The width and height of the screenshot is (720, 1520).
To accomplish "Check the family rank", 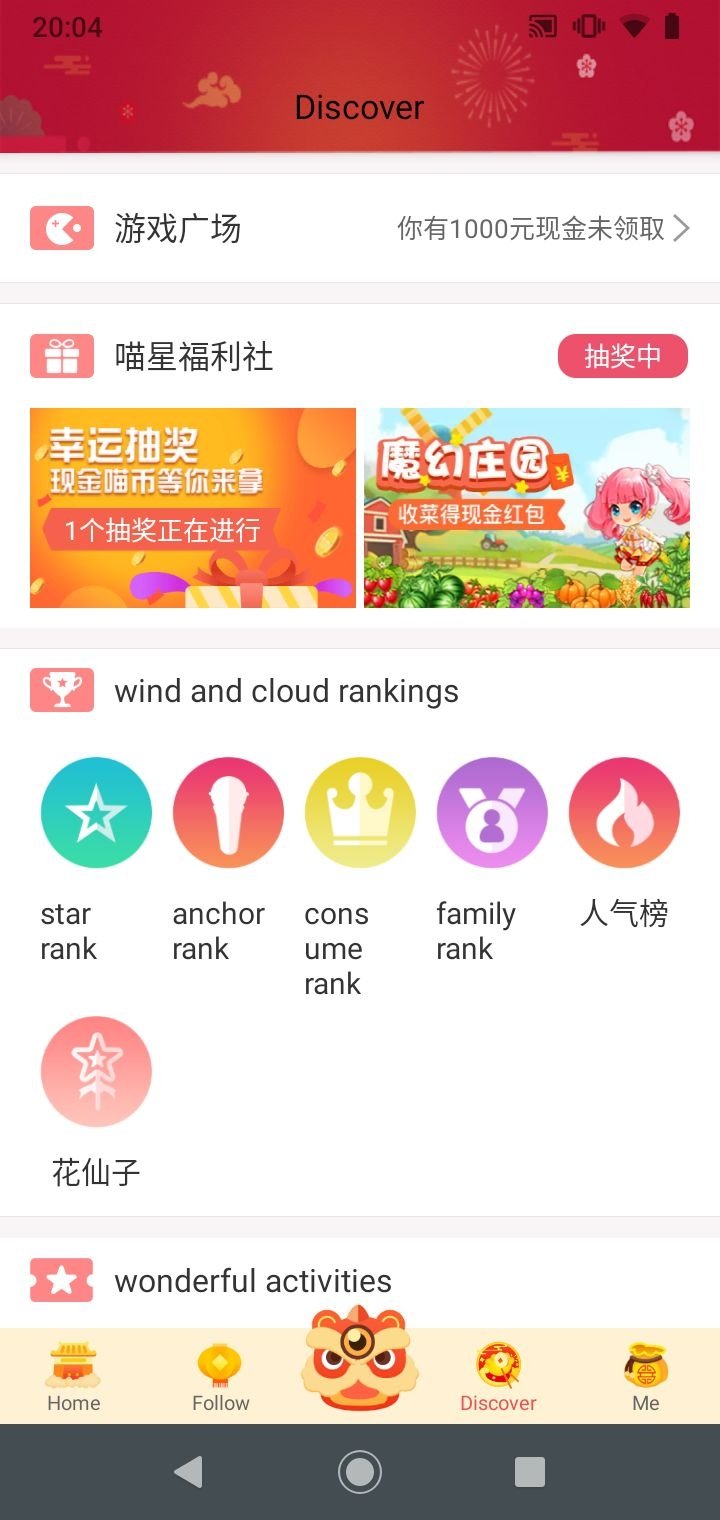I will pyautogui.click(x=492, y=812).
